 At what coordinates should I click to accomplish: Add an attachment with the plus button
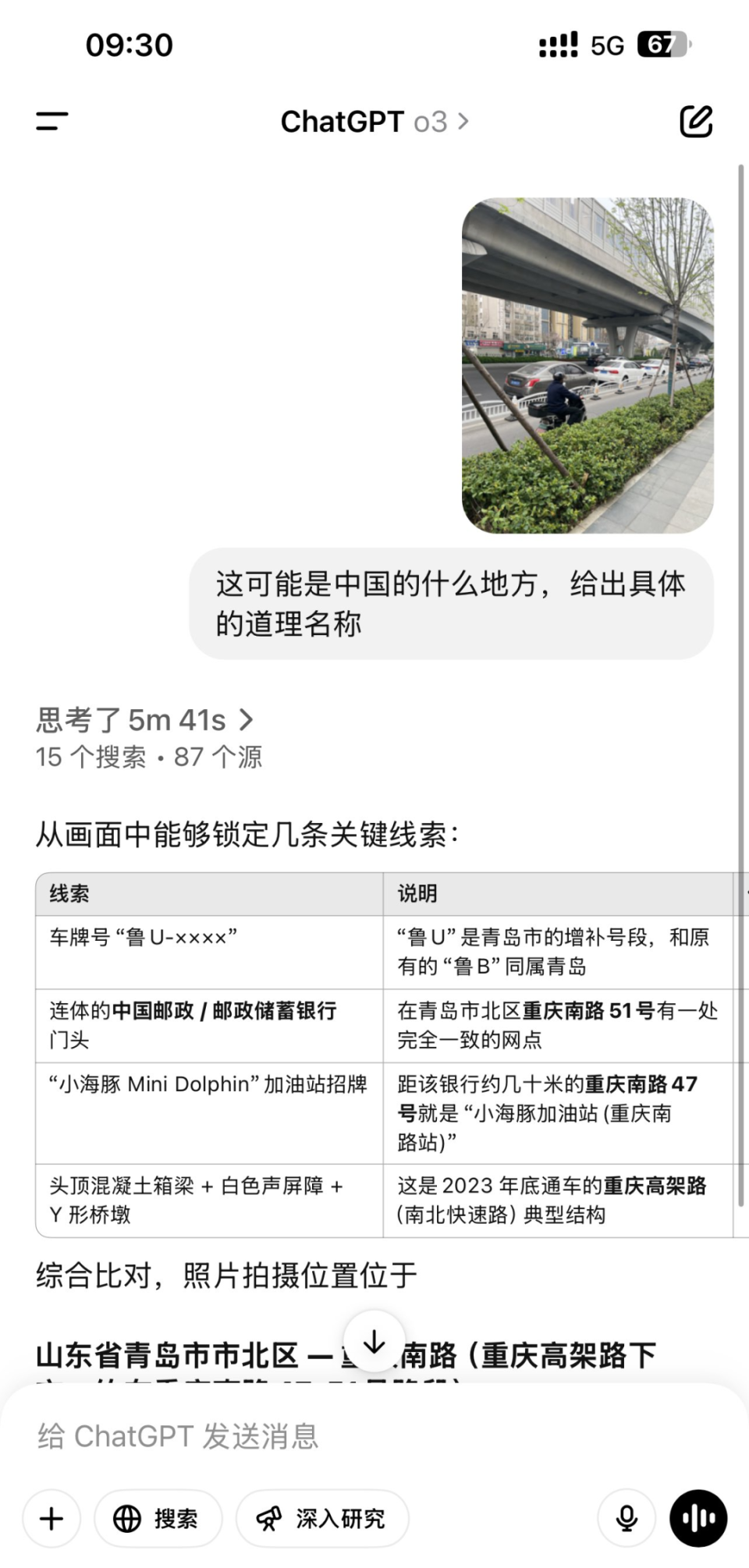point(51,1519)
